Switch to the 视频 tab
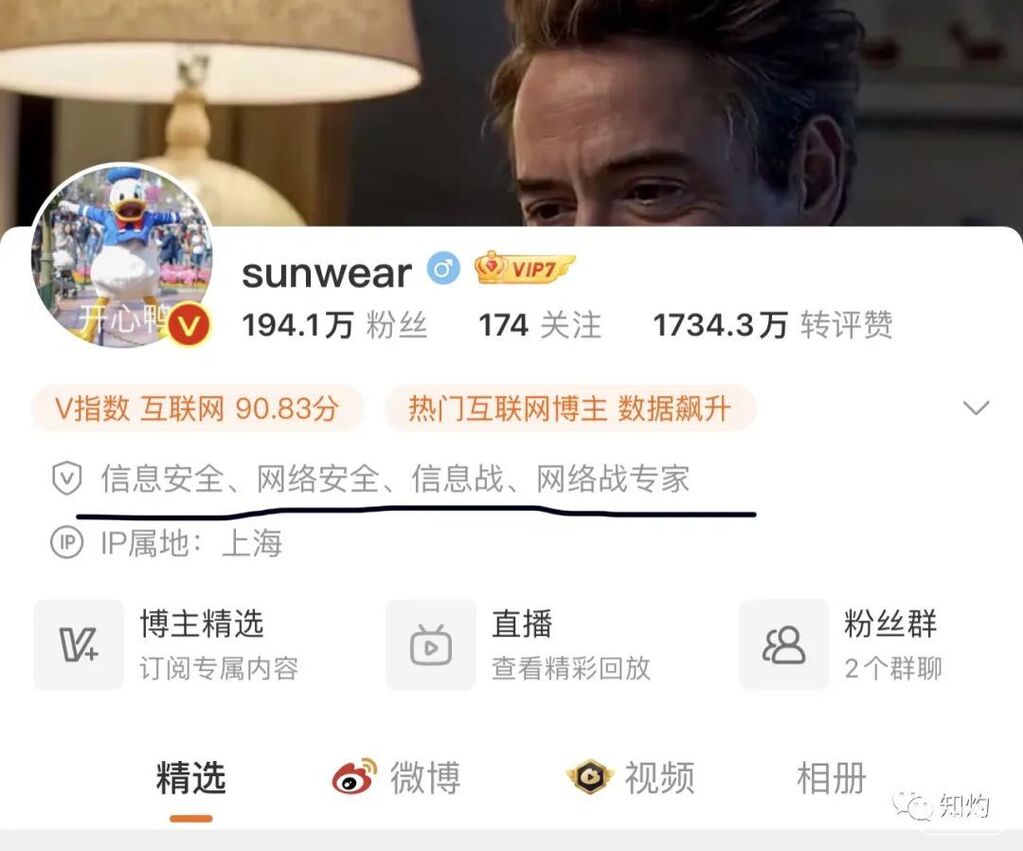 [x=630, y=778]
